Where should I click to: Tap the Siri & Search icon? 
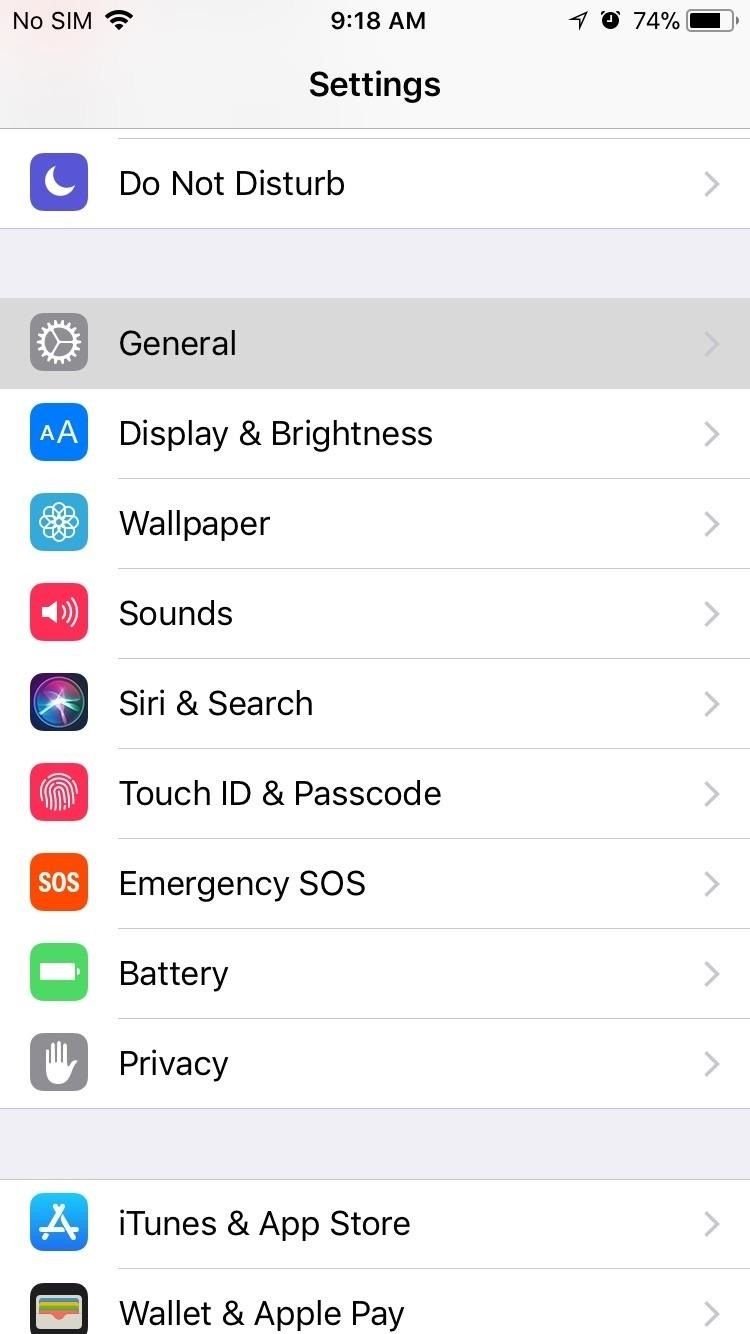point(58,703)
